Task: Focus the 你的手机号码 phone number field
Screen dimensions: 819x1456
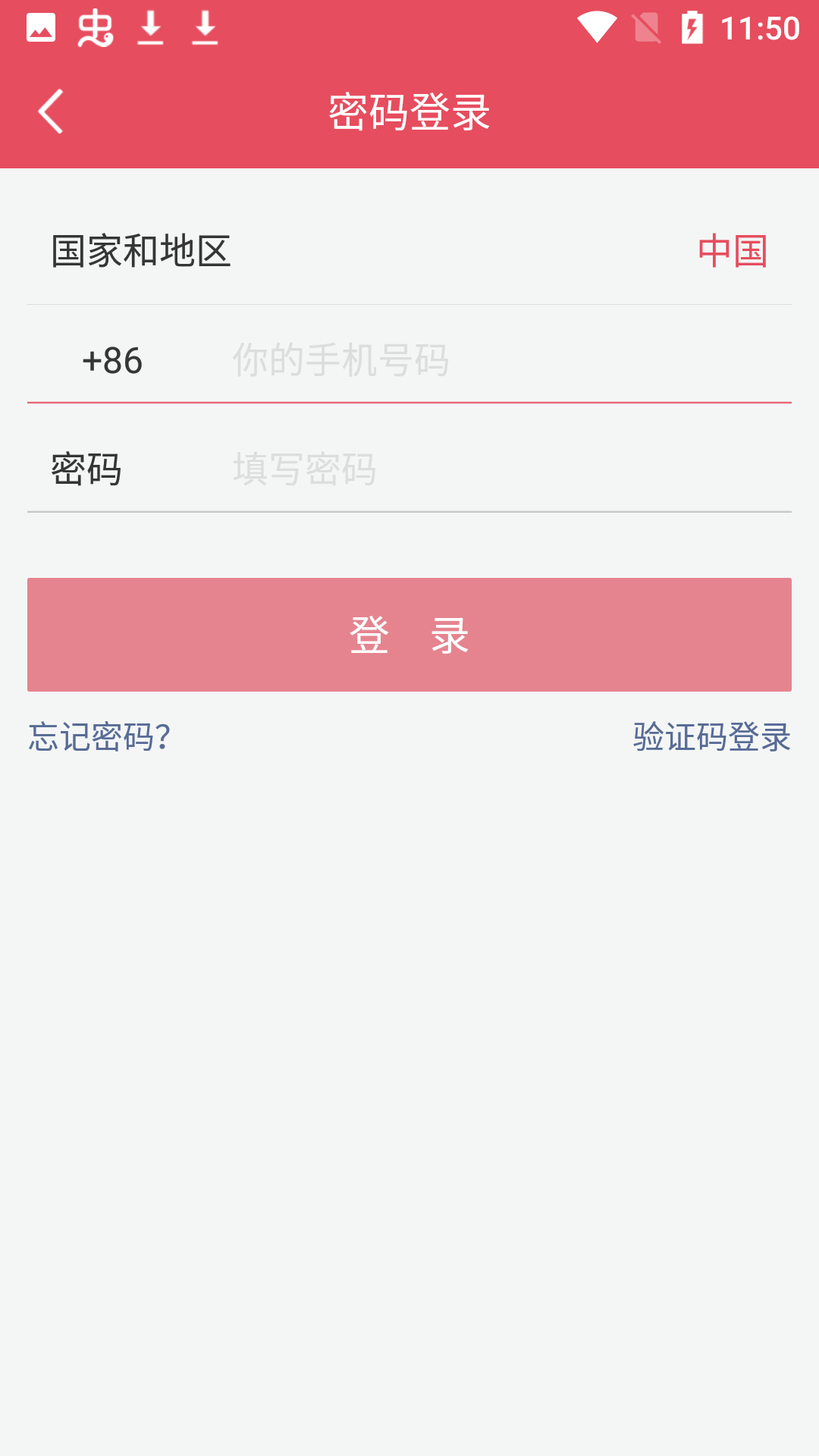Action: (x=508, y=360)
